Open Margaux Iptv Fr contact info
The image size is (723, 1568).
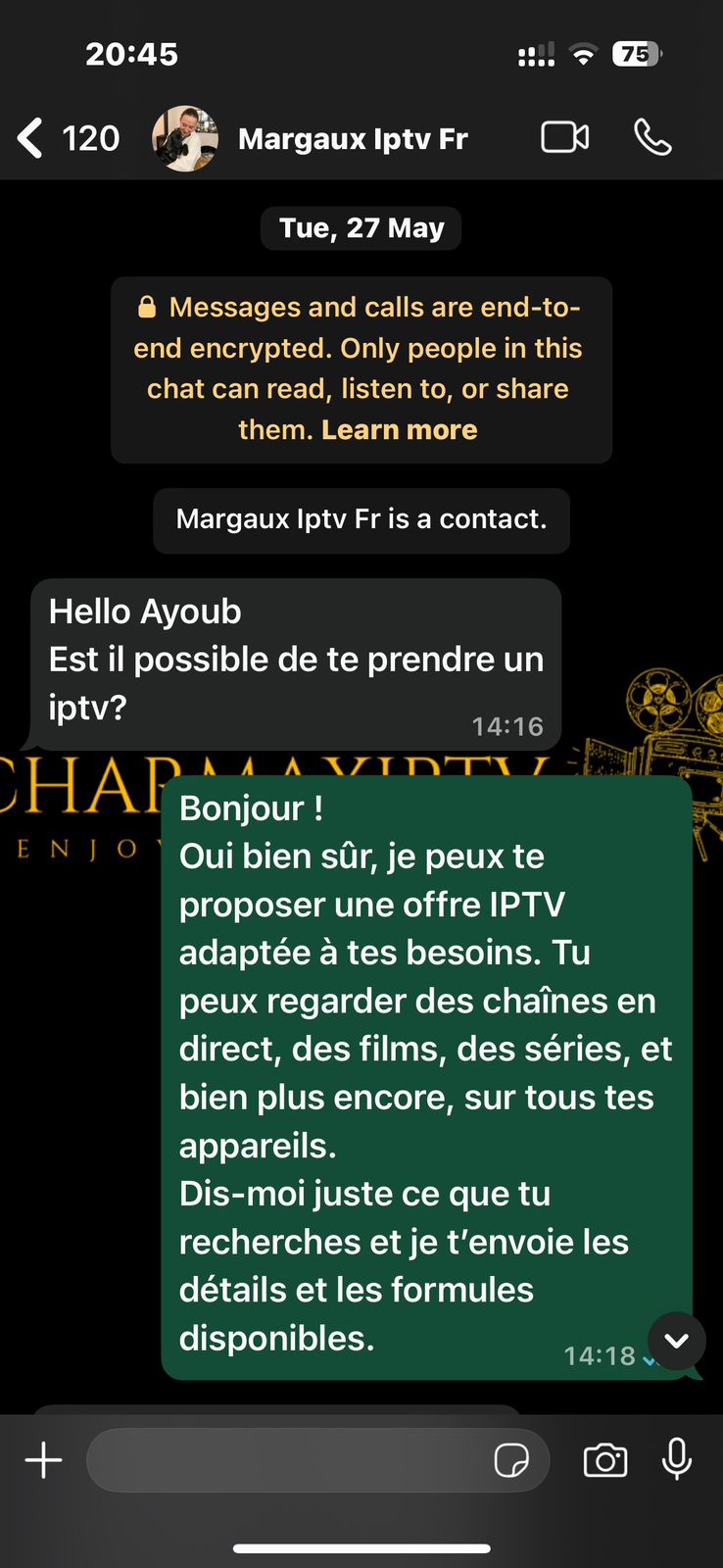point(353,139)
